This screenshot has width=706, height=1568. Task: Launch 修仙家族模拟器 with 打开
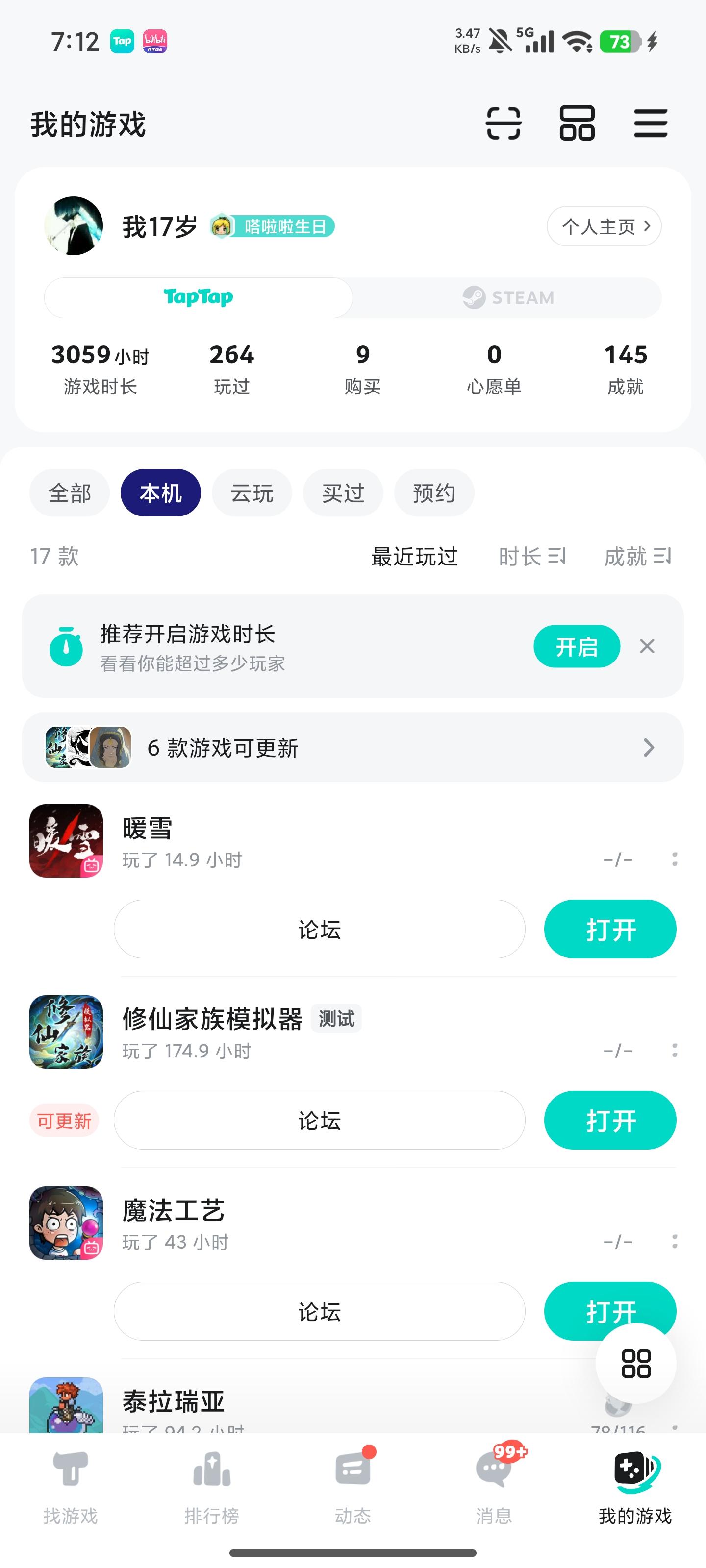[x=610, y=1121]
